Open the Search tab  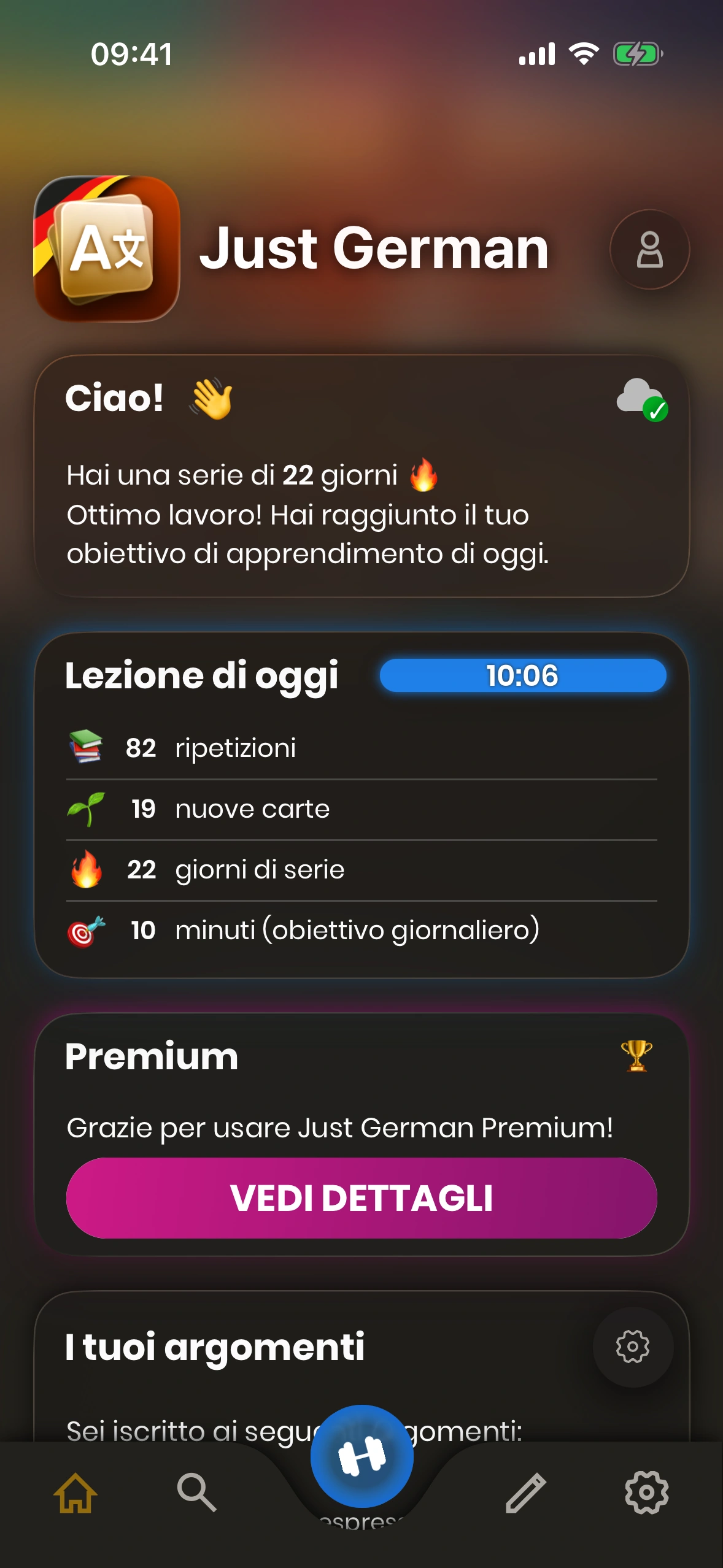197,1492
